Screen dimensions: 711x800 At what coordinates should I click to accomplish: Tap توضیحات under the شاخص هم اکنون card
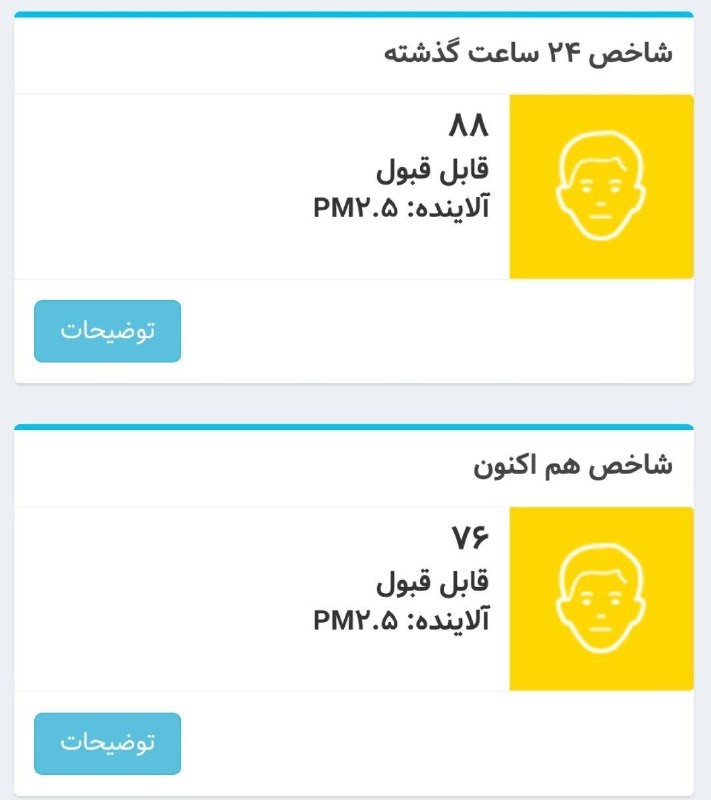pos(107,743)
